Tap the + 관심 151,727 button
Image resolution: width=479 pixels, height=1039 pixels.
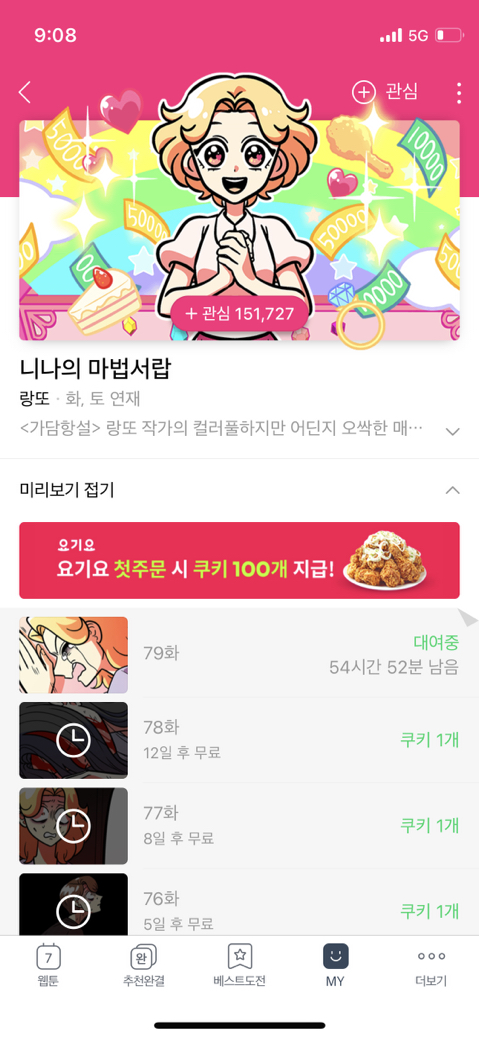tap(240, 313)
